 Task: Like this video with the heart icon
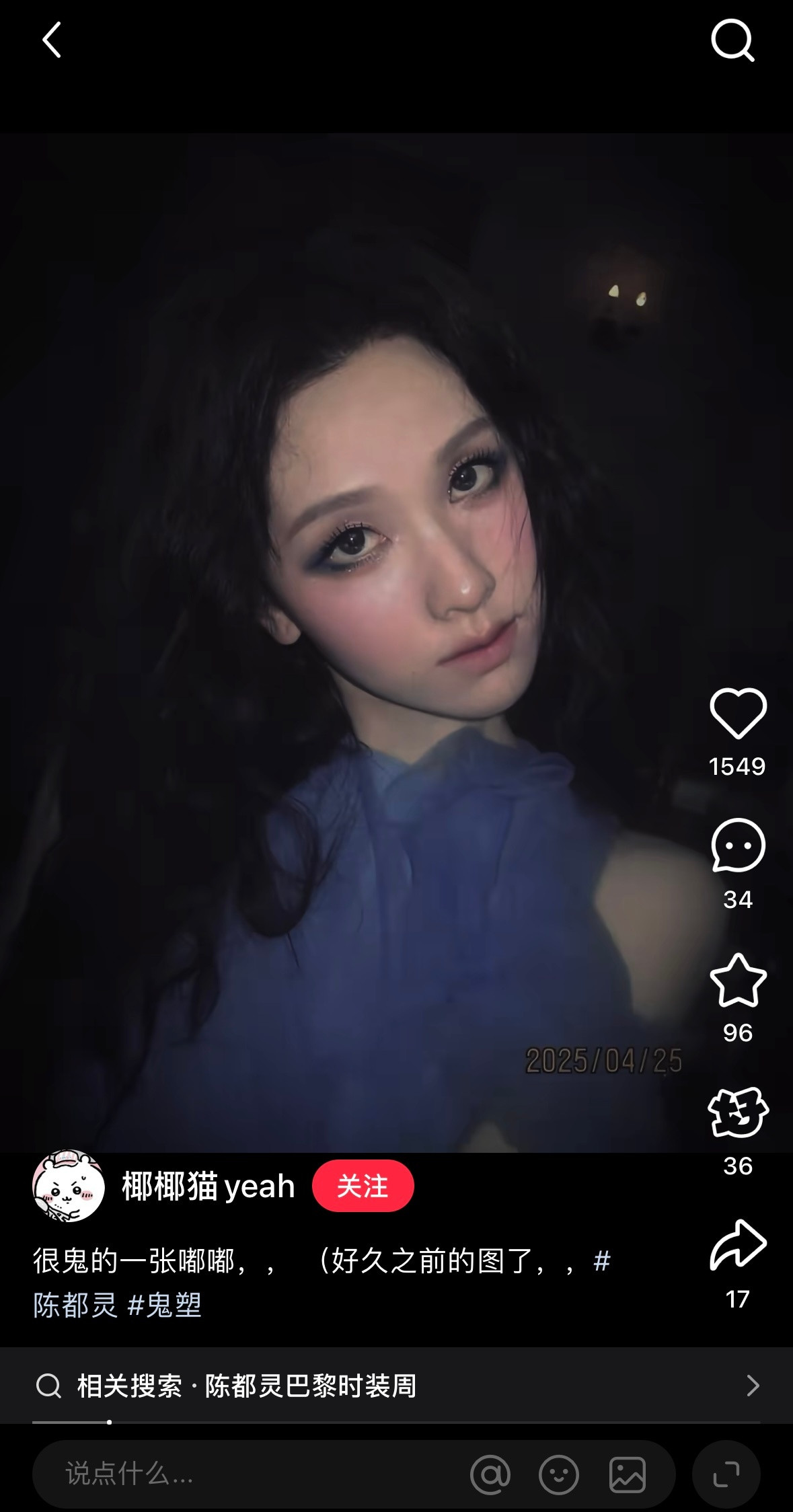(738, 714)
